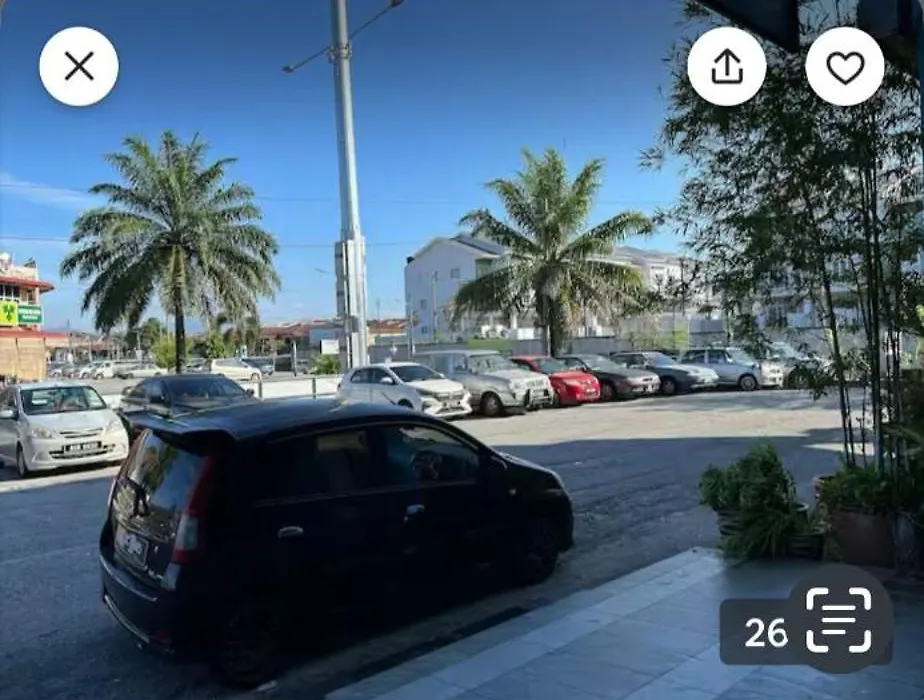This screenshot has width=924, height=700.
Task: Save photo to favorites with heart
Action: click(845, 66)
